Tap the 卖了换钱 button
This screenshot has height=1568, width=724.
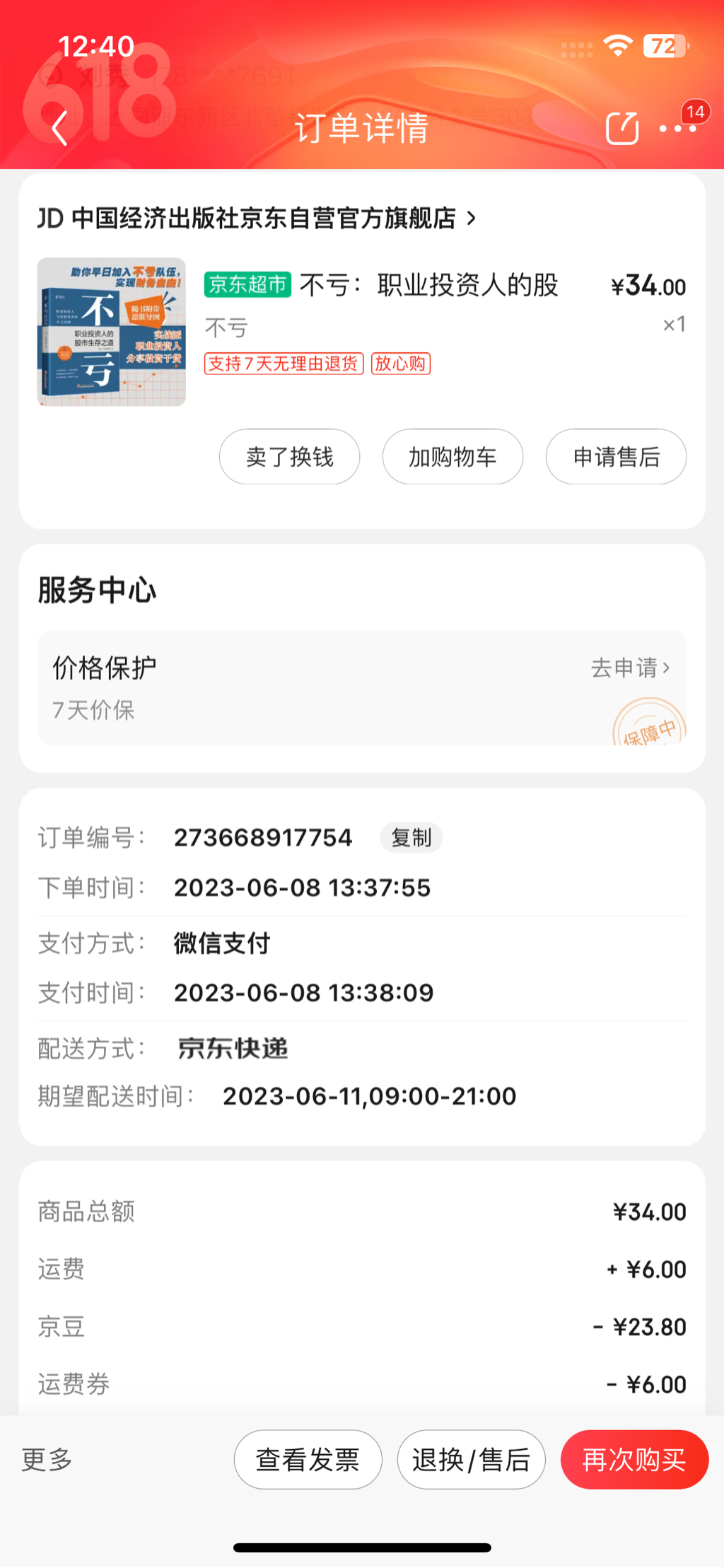pyautogui.click(x=289, y=457)
